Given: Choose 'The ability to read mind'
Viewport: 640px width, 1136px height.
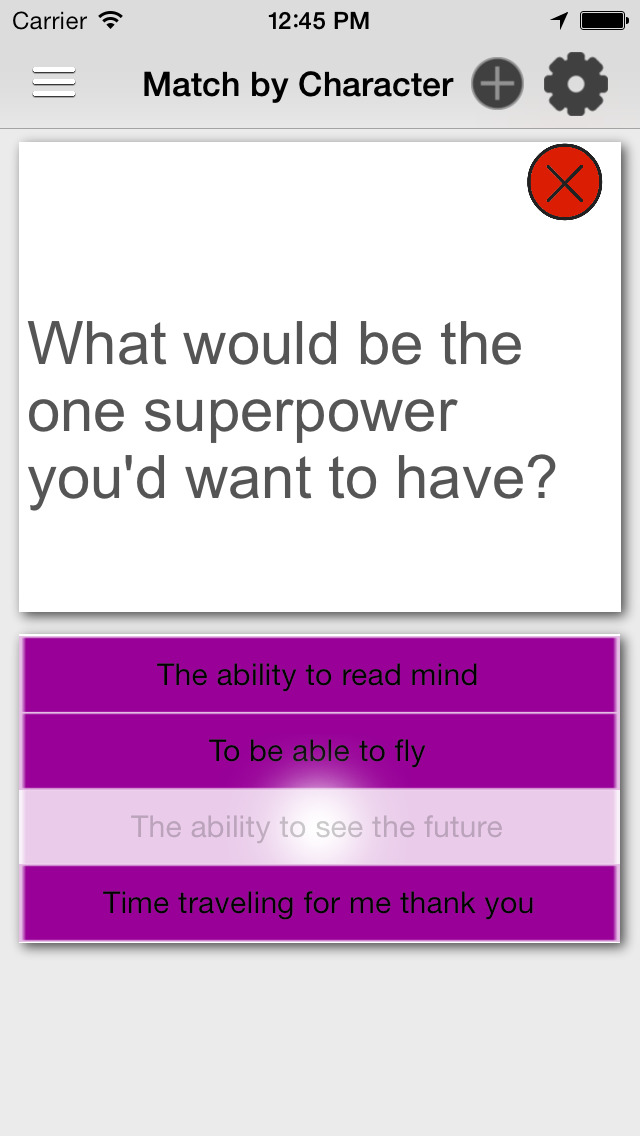Looking at the screenshot, I should coord(318,675).
